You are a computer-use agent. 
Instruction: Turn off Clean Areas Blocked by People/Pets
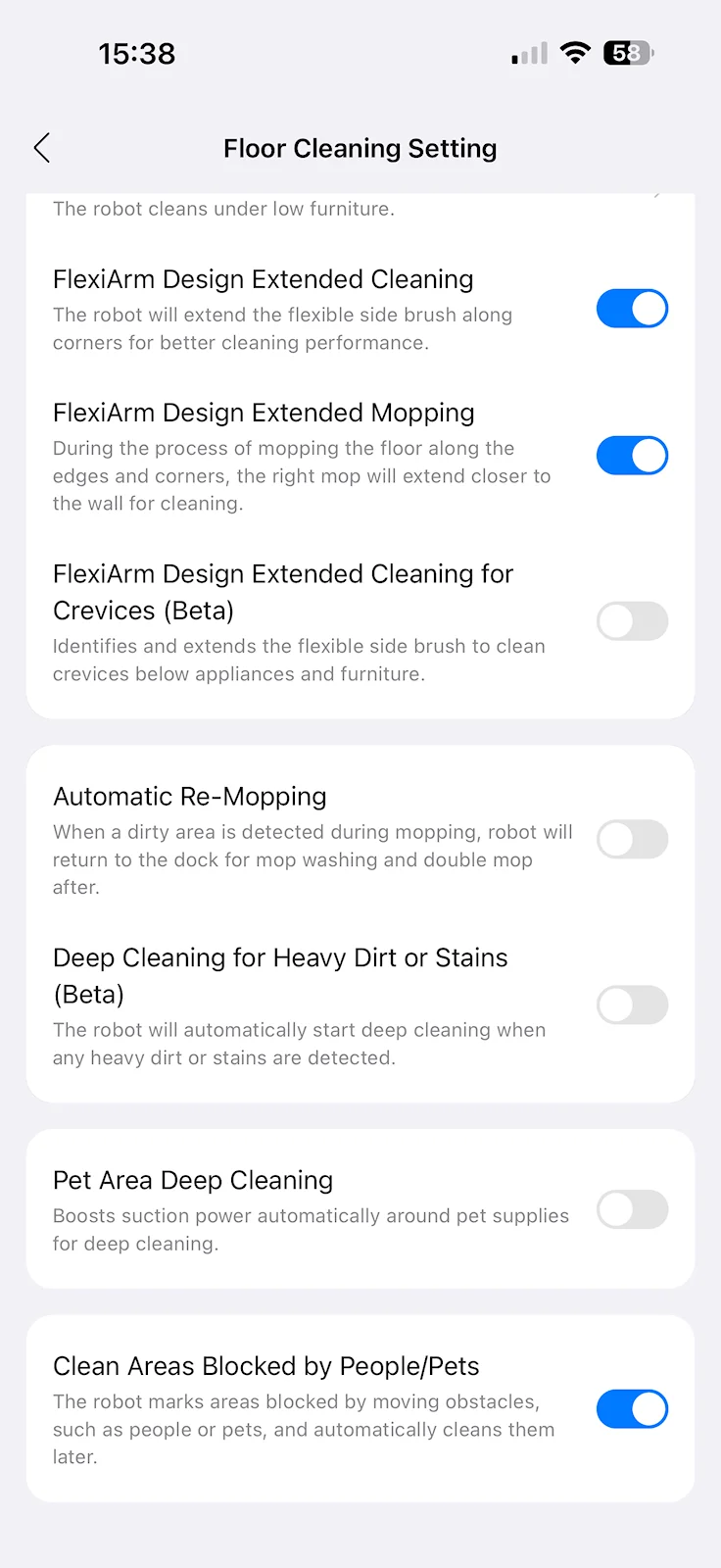632,1409
